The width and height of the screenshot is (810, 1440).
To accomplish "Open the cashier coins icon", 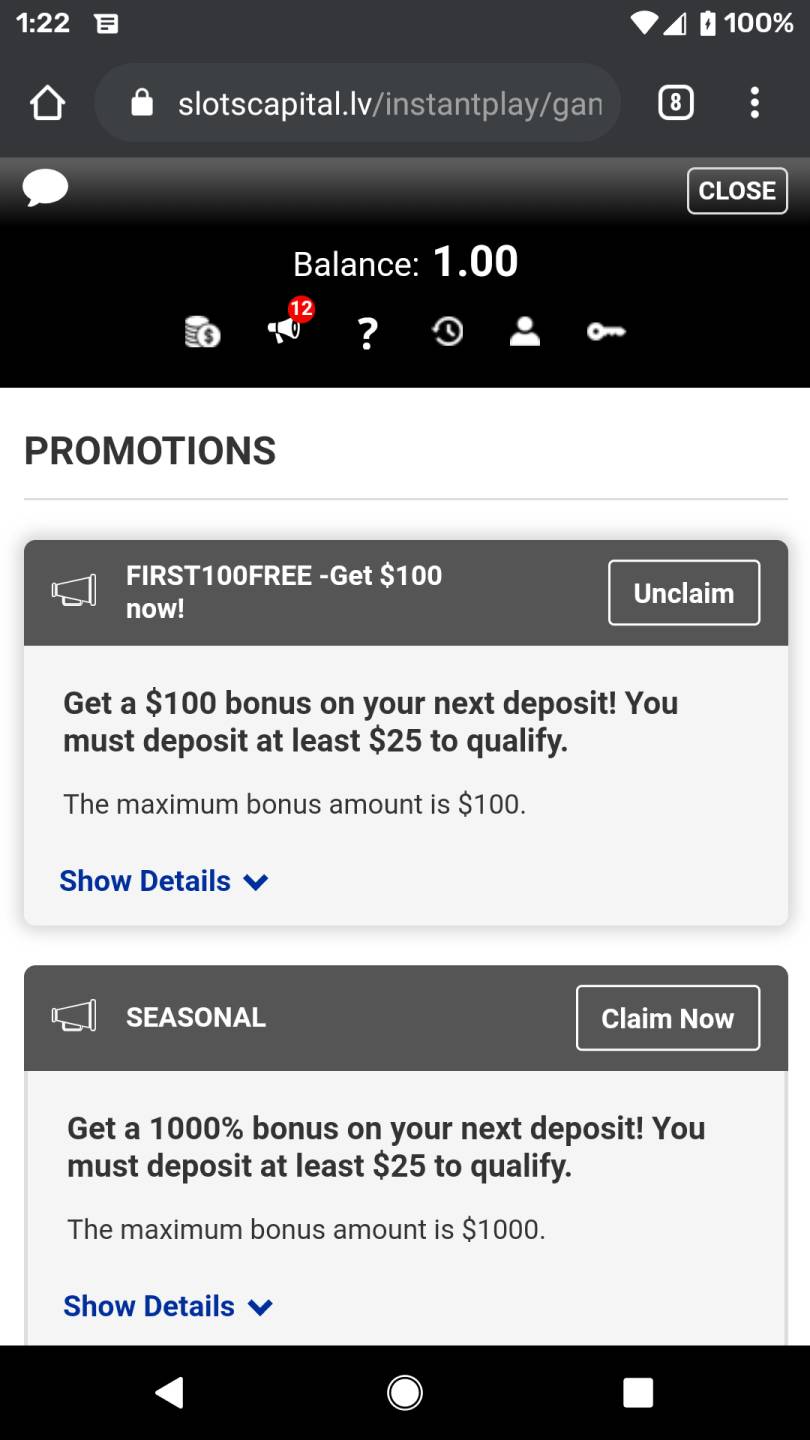I will (202, 331).
